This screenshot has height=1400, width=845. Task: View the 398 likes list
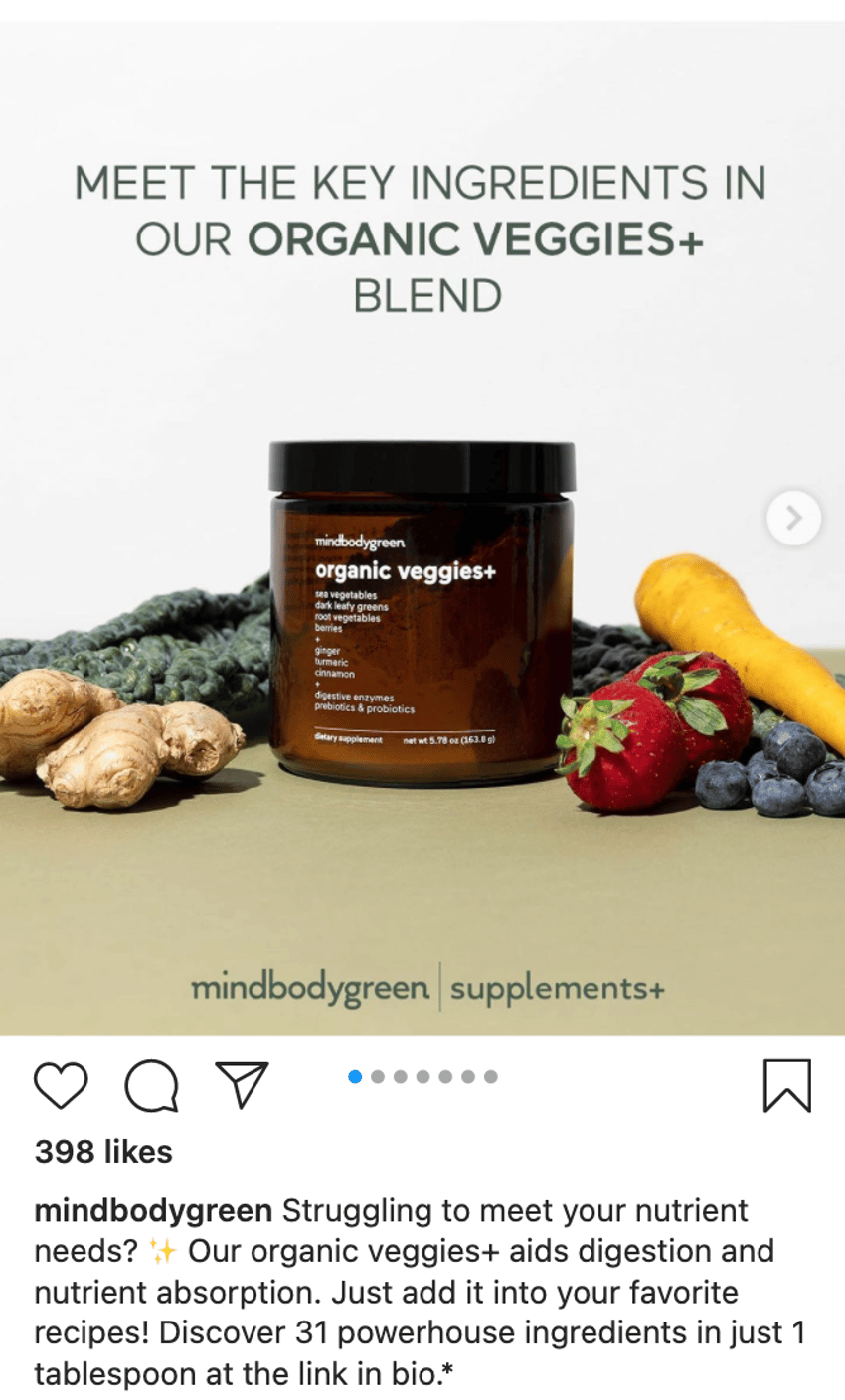[x=103, y=1152]
